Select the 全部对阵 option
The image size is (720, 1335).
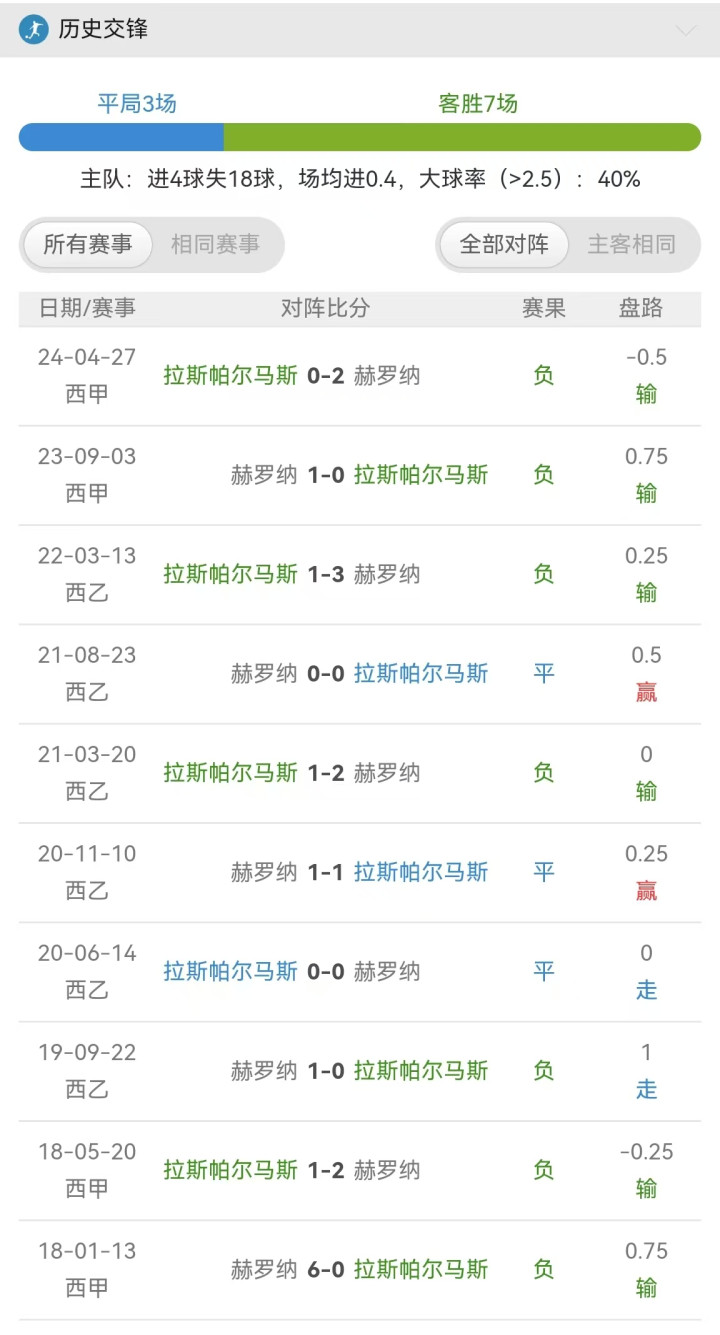coord(504,244)
